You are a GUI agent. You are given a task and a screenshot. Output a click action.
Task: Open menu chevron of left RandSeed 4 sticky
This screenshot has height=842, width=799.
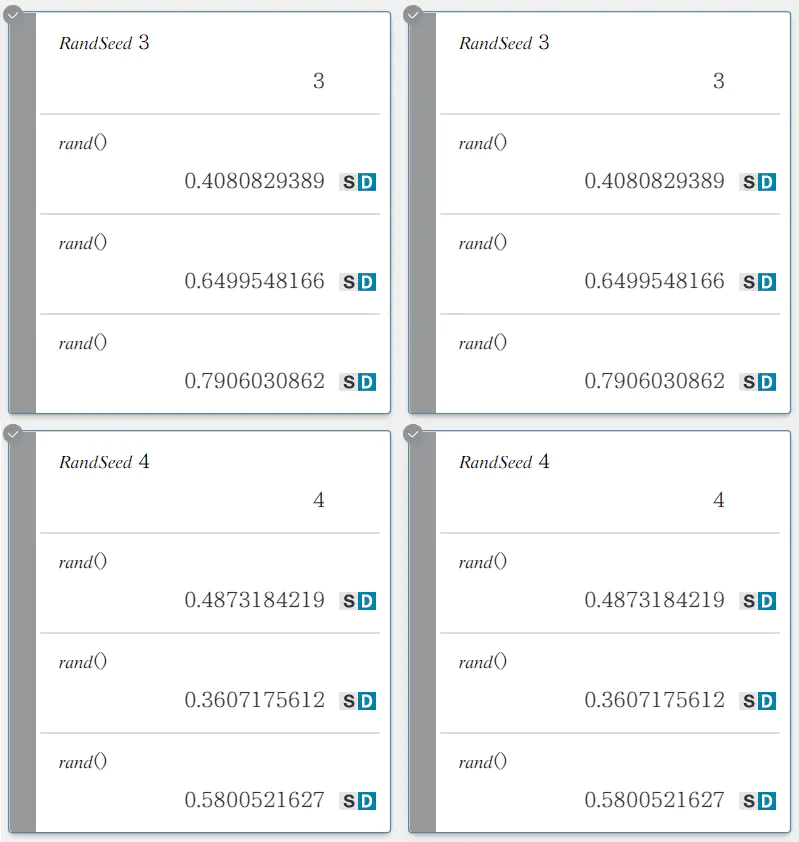[13, 433]
